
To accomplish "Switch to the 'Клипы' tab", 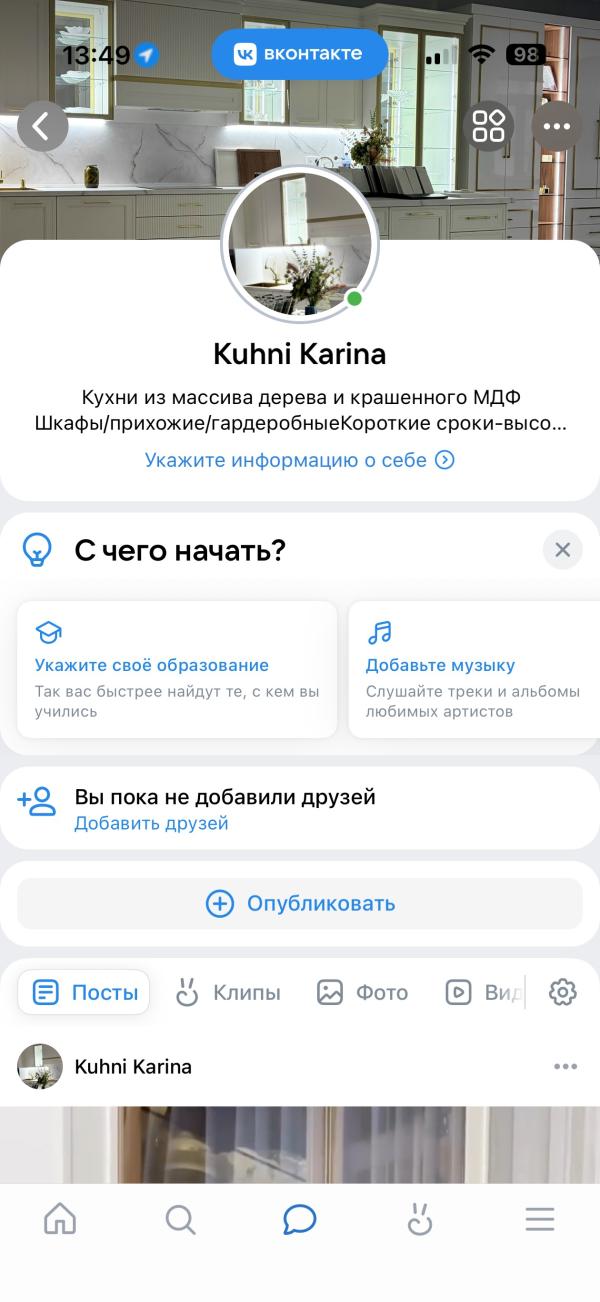I will tap(228, 993).
